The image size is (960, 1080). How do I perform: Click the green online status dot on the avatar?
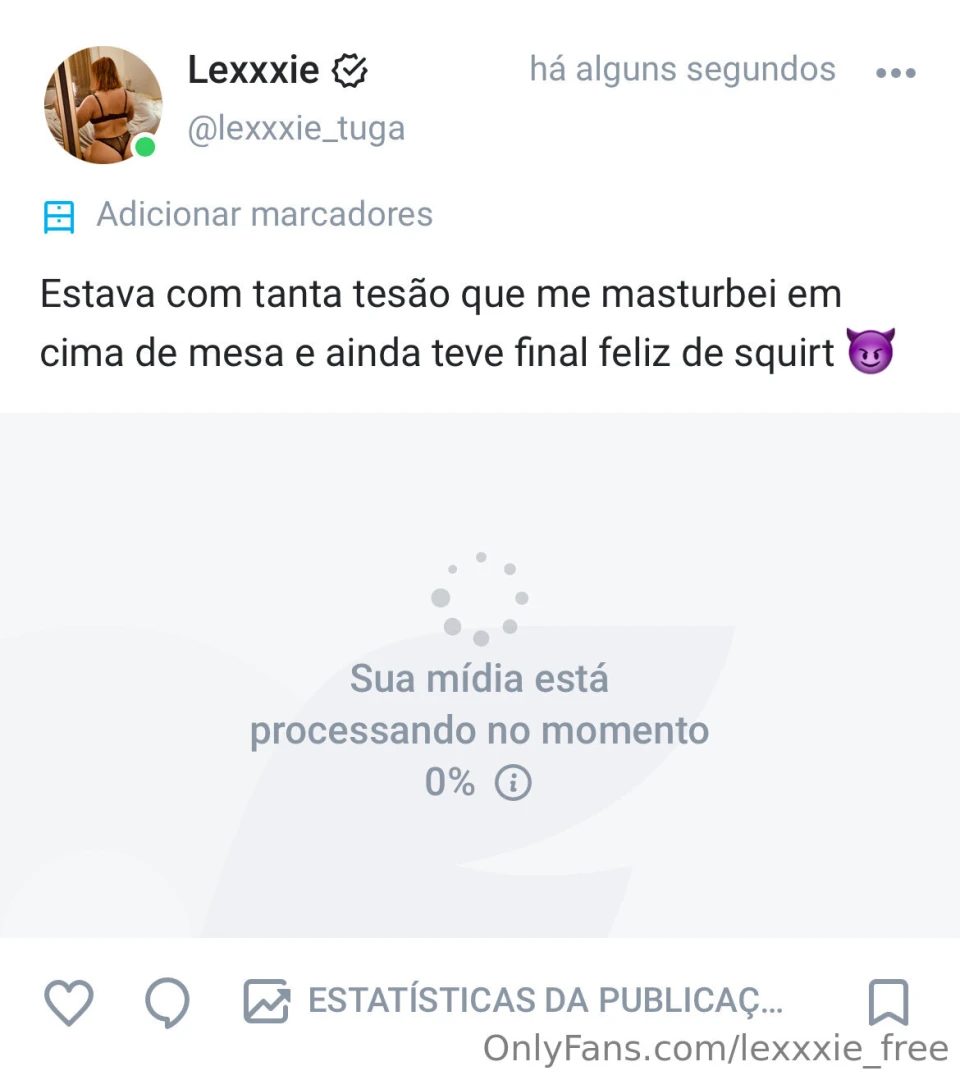point(144,148)
